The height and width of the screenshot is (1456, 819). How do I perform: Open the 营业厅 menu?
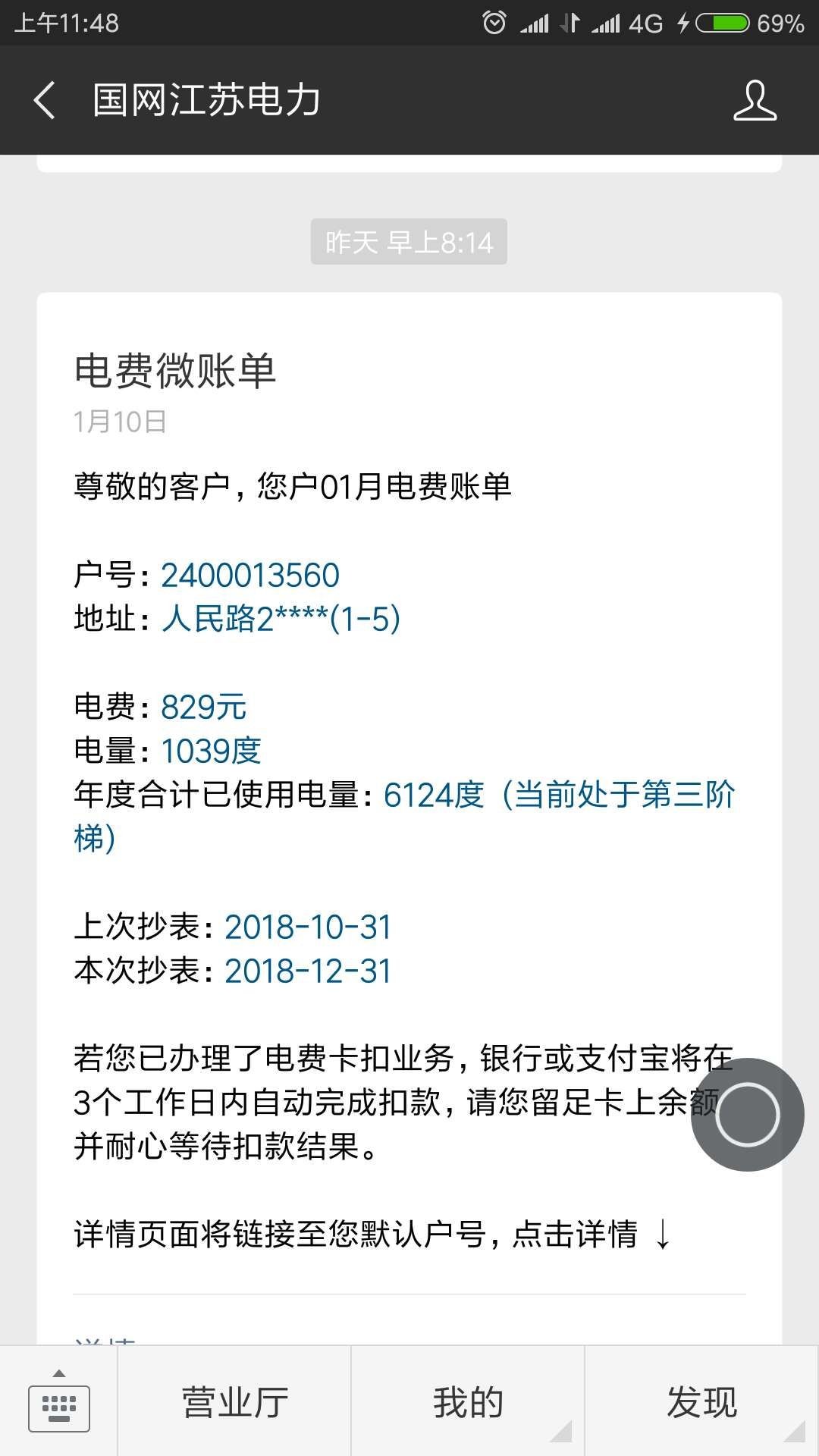(234, 1401)
